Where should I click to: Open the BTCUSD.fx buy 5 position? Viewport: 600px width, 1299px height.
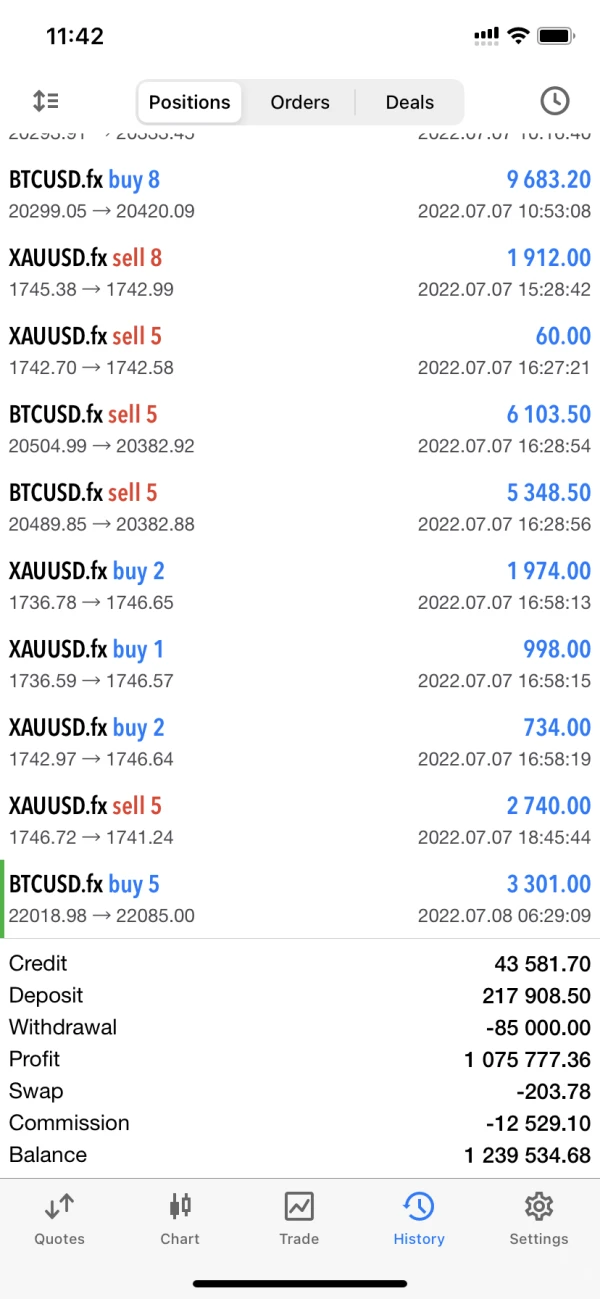[x=300, y=899]
